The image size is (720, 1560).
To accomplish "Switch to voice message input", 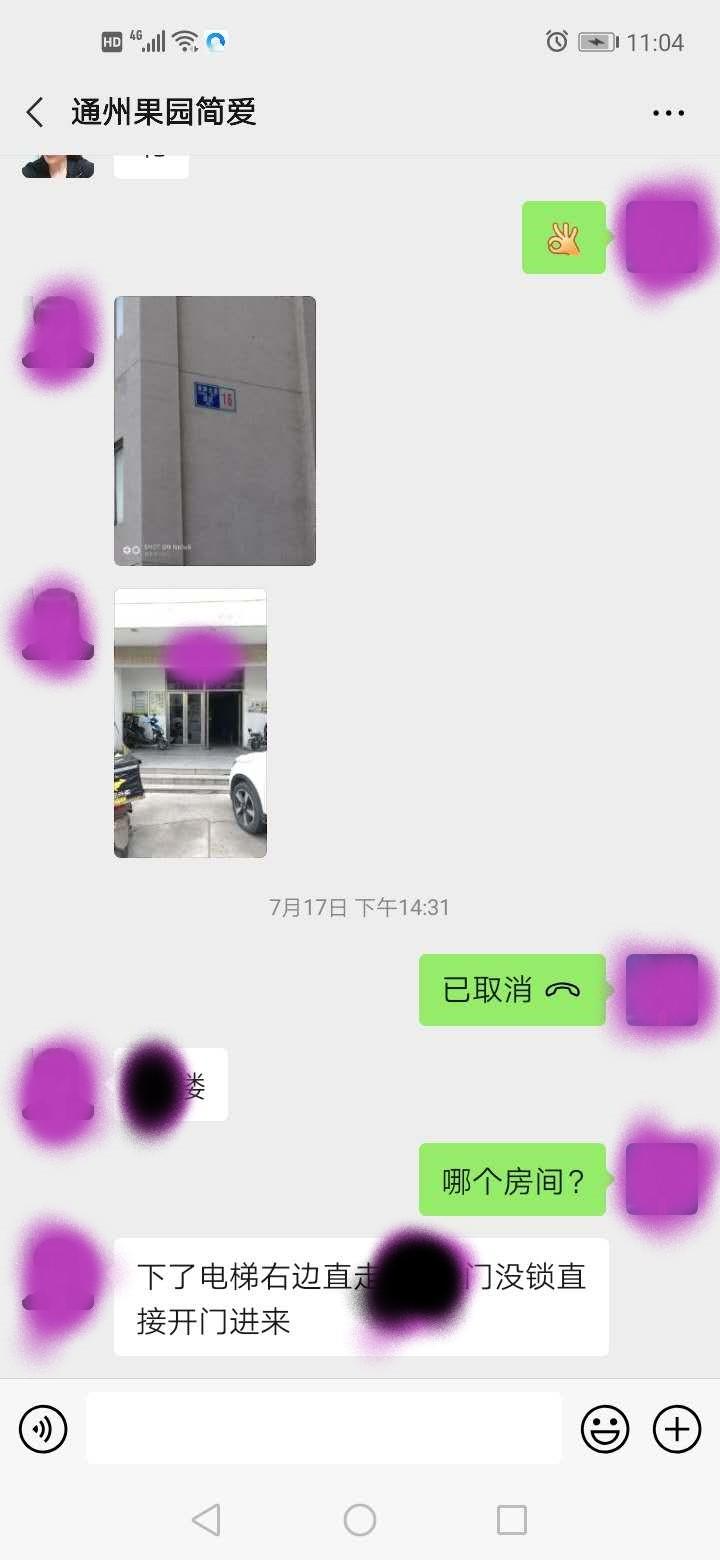I will pos(43,1428).
